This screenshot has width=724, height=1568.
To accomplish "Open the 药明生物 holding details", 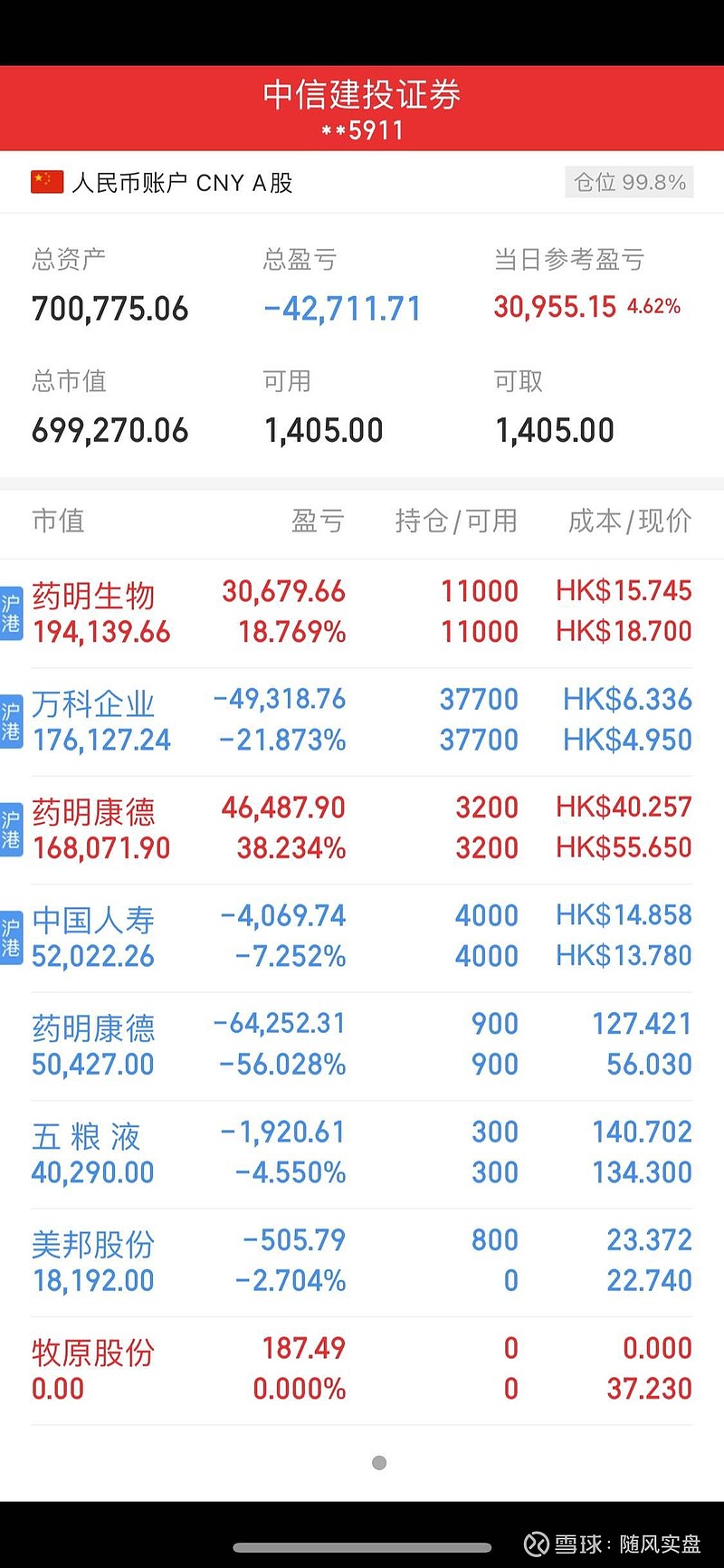I will coord(93,596).
